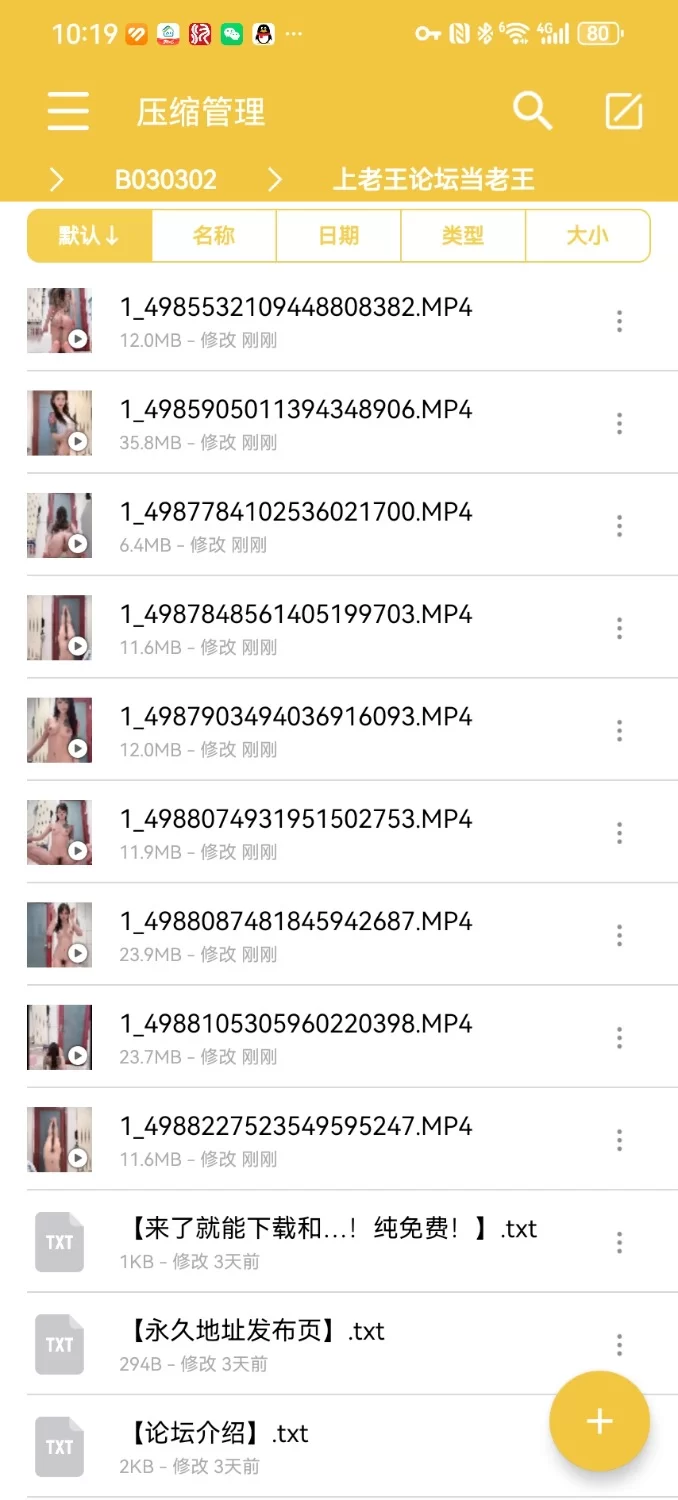Tap the edit icon in the app bar
678x1500 pixels.
point(624,111)
